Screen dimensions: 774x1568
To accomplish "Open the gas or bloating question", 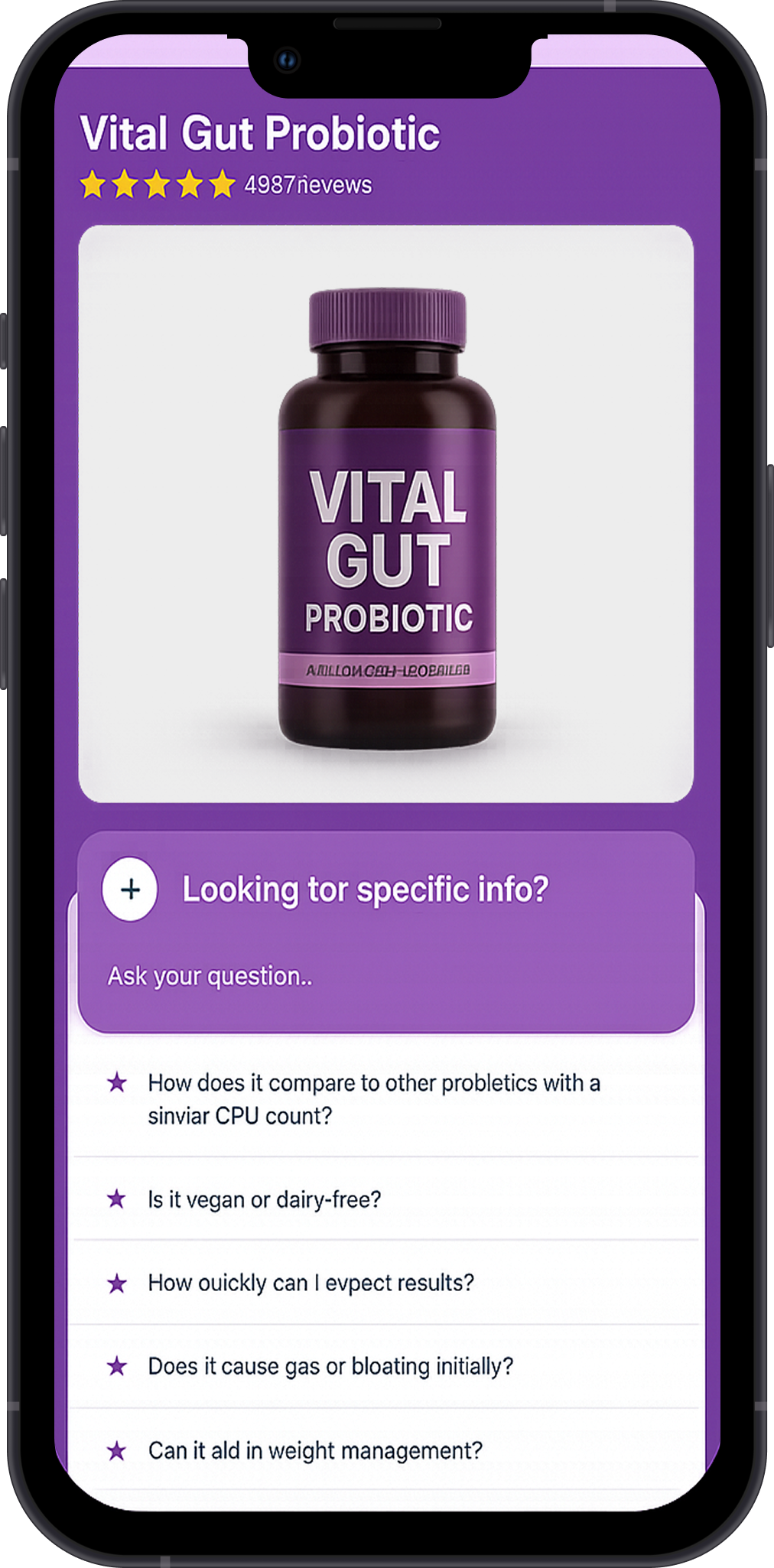I will [x=330, y=1366].
